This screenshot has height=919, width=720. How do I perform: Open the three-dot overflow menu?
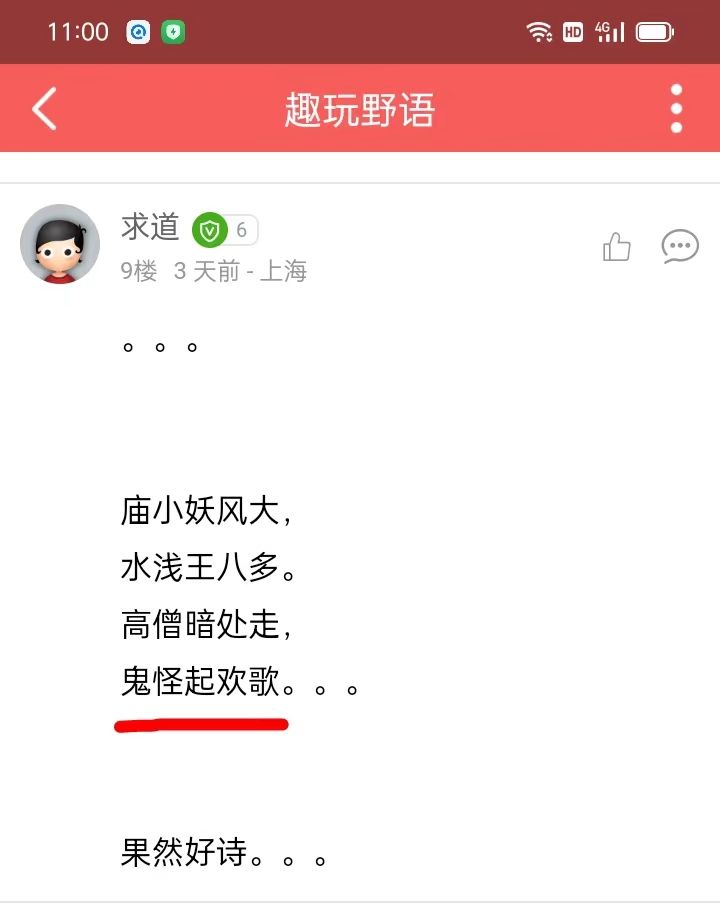pos(676,108)
